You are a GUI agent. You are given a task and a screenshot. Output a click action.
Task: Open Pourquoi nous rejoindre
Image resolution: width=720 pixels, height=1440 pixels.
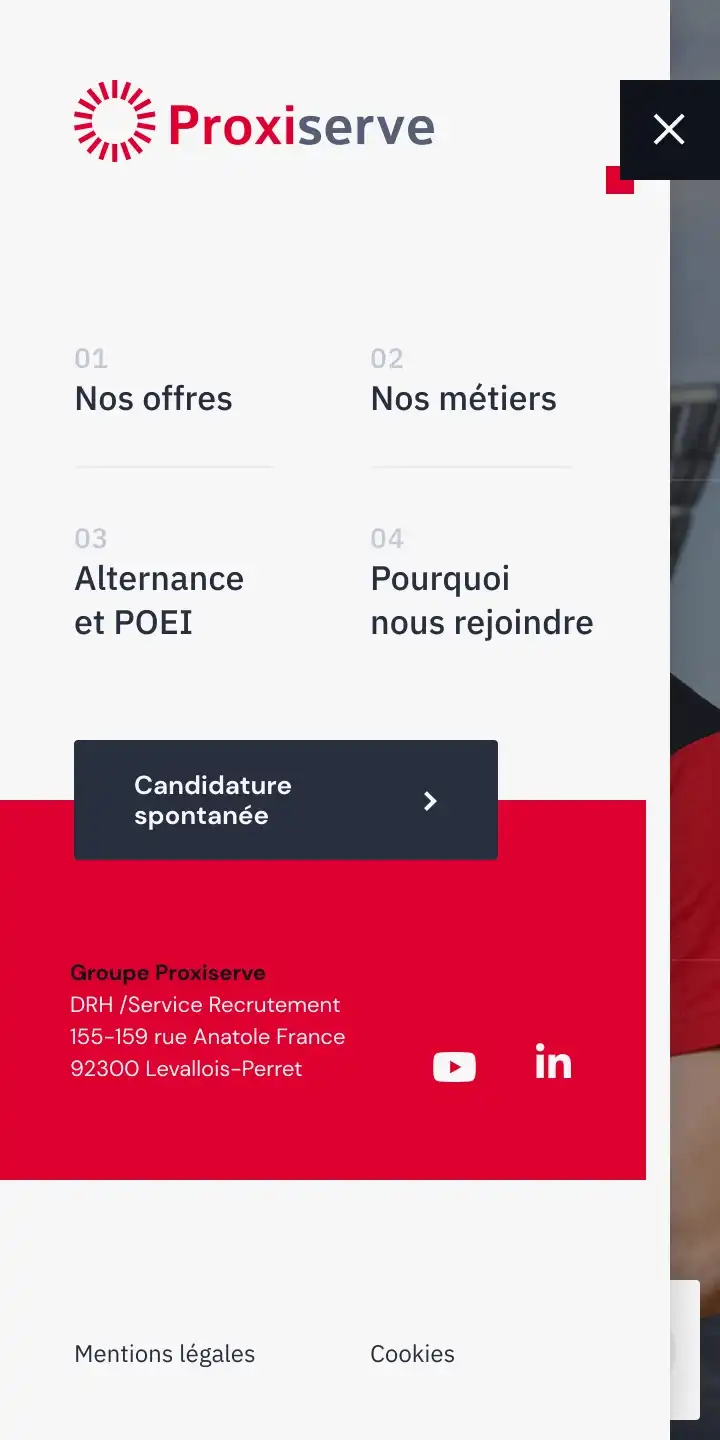[481, 600]
